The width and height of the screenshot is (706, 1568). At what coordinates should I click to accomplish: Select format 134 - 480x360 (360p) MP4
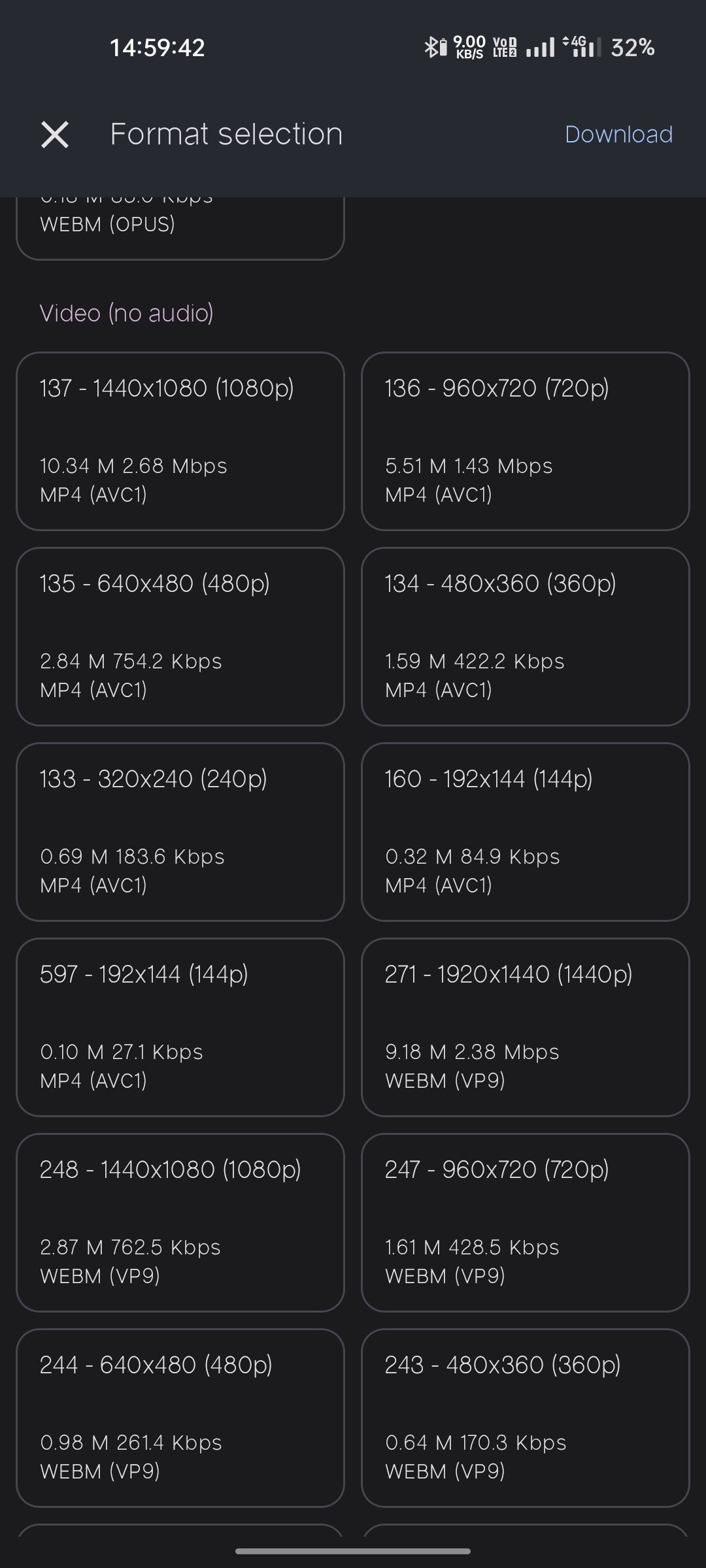[525, 636]
